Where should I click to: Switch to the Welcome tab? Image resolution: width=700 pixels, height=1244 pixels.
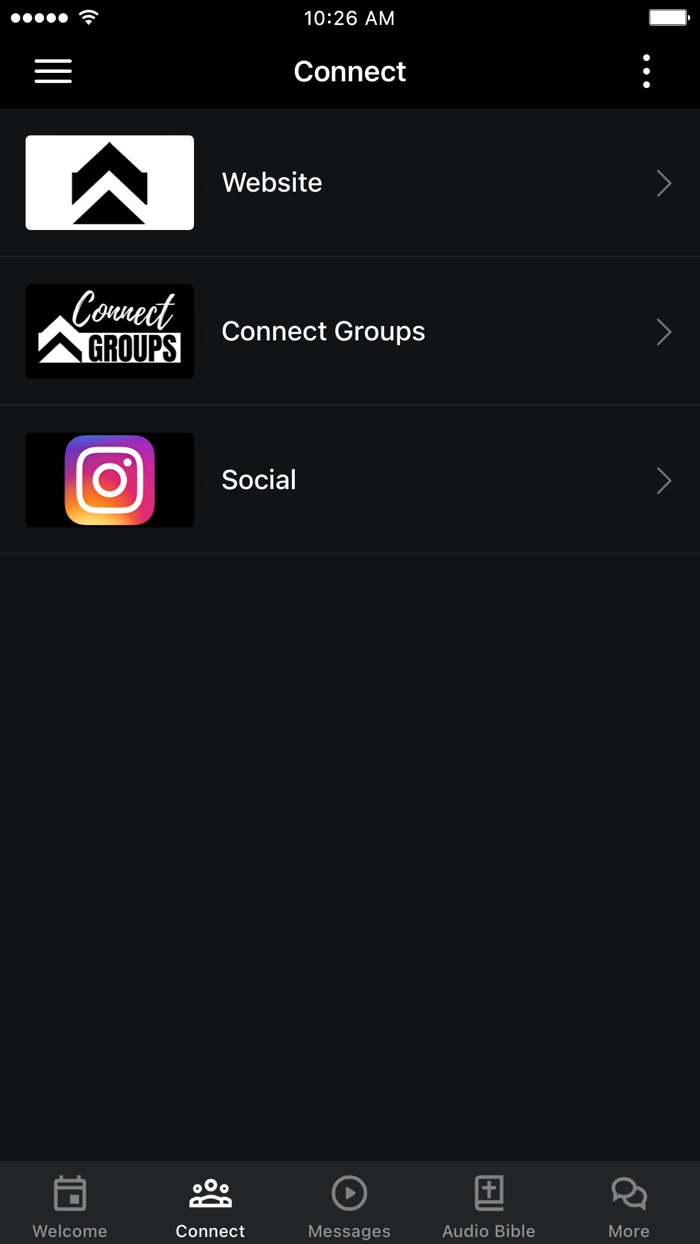click(70, 1207)
